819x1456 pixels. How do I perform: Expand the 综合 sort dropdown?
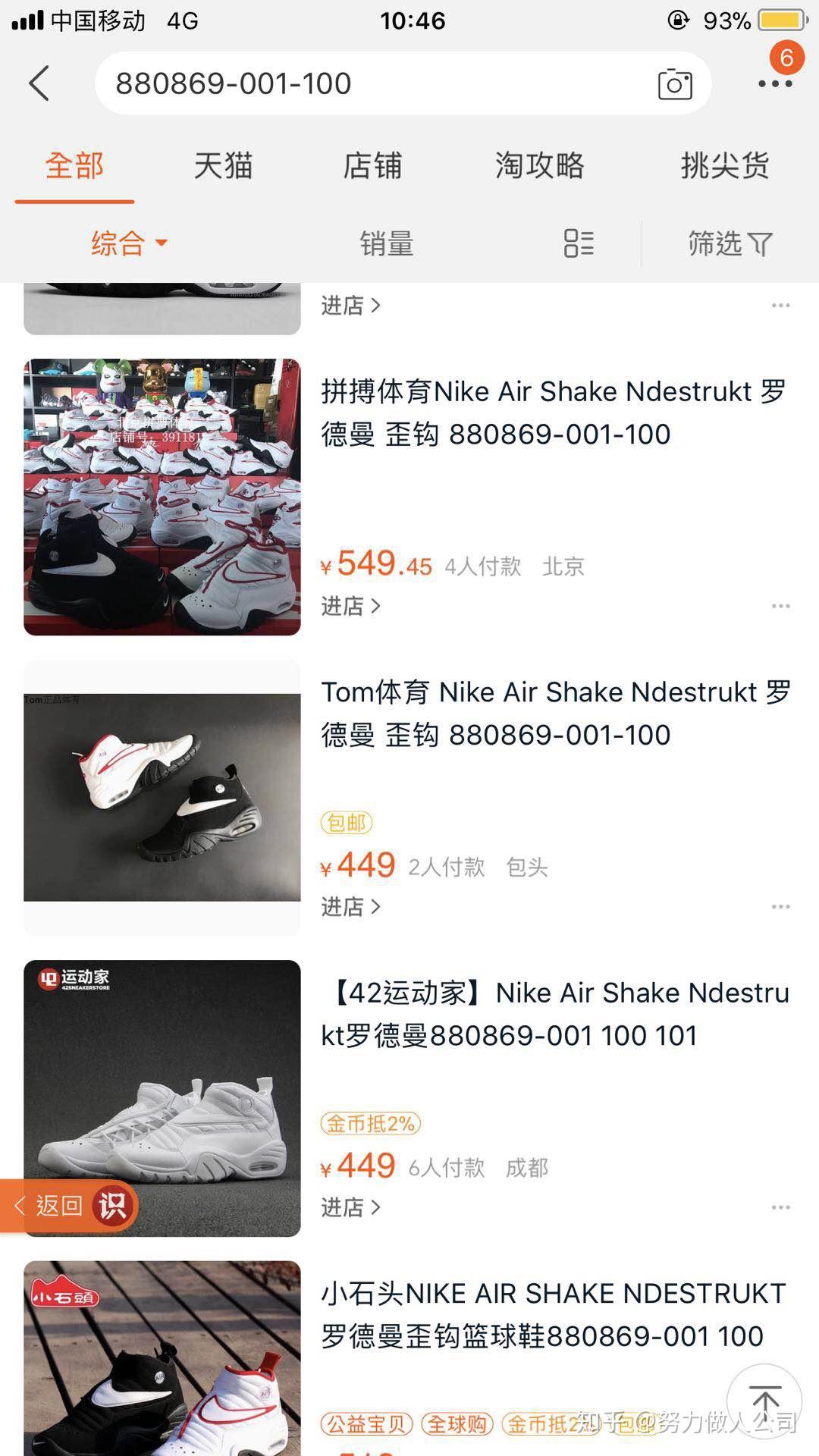[x=129, y=243]
